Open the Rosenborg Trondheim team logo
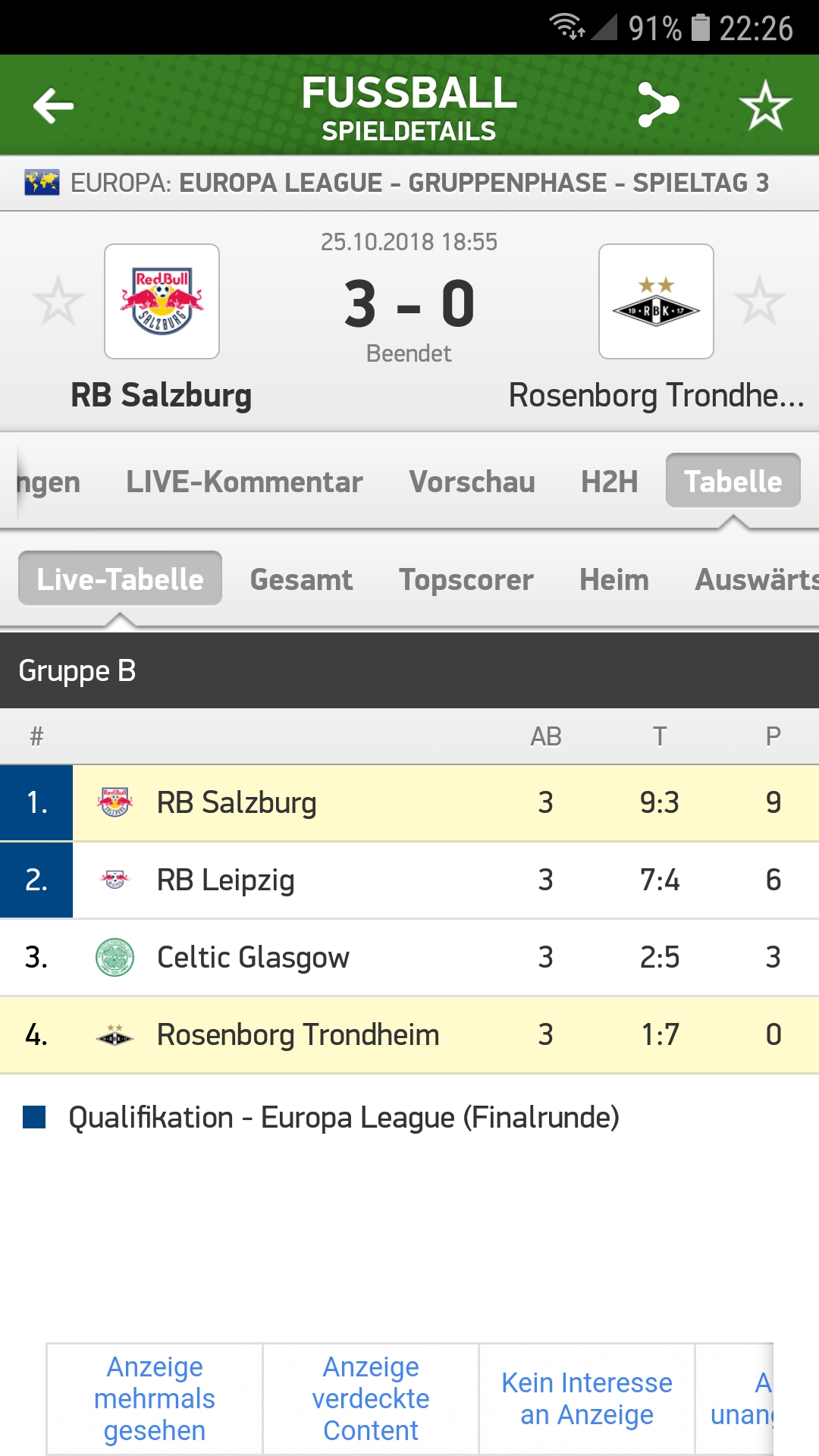The image size is (819, 1456). pyautogui.click(x=656, y=301)
